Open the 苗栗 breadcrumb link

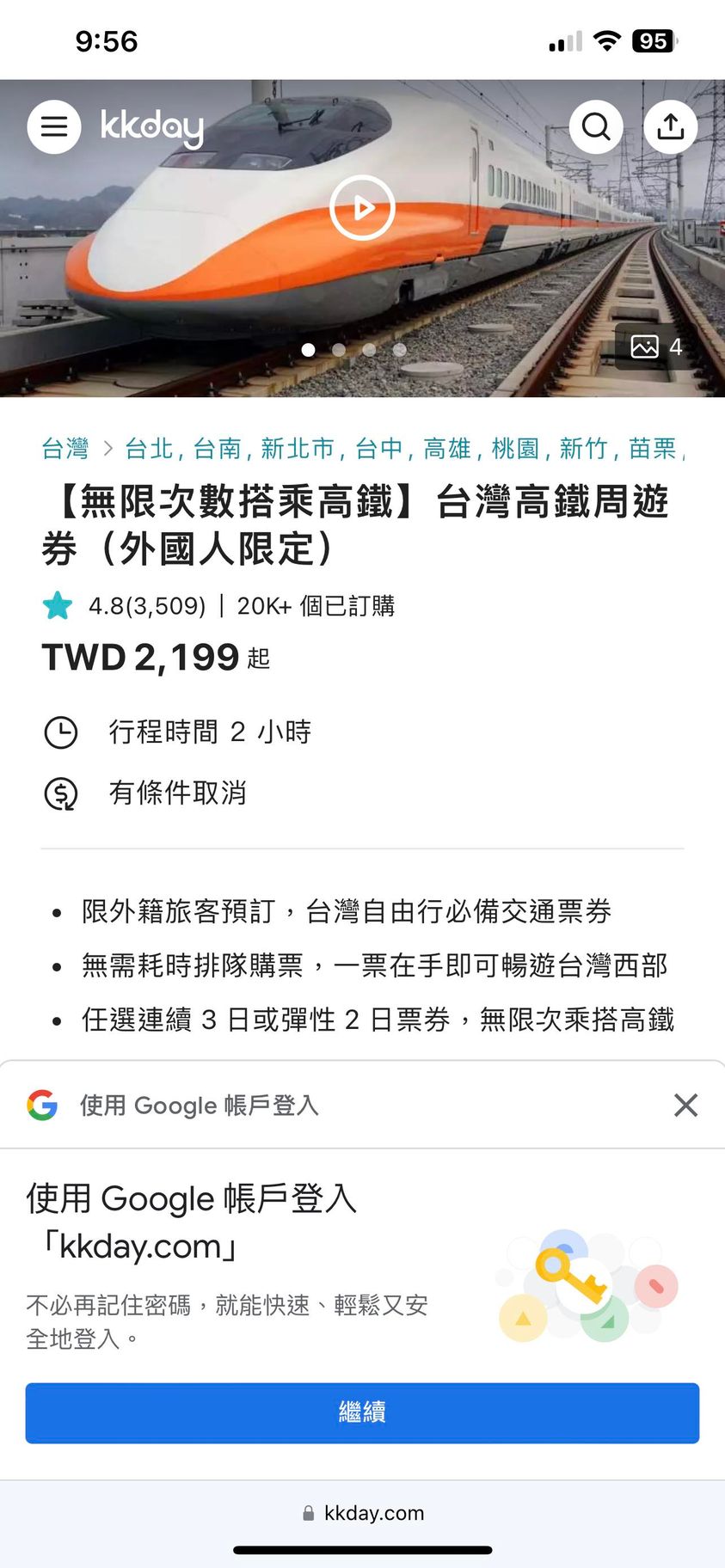click(652, 448)
